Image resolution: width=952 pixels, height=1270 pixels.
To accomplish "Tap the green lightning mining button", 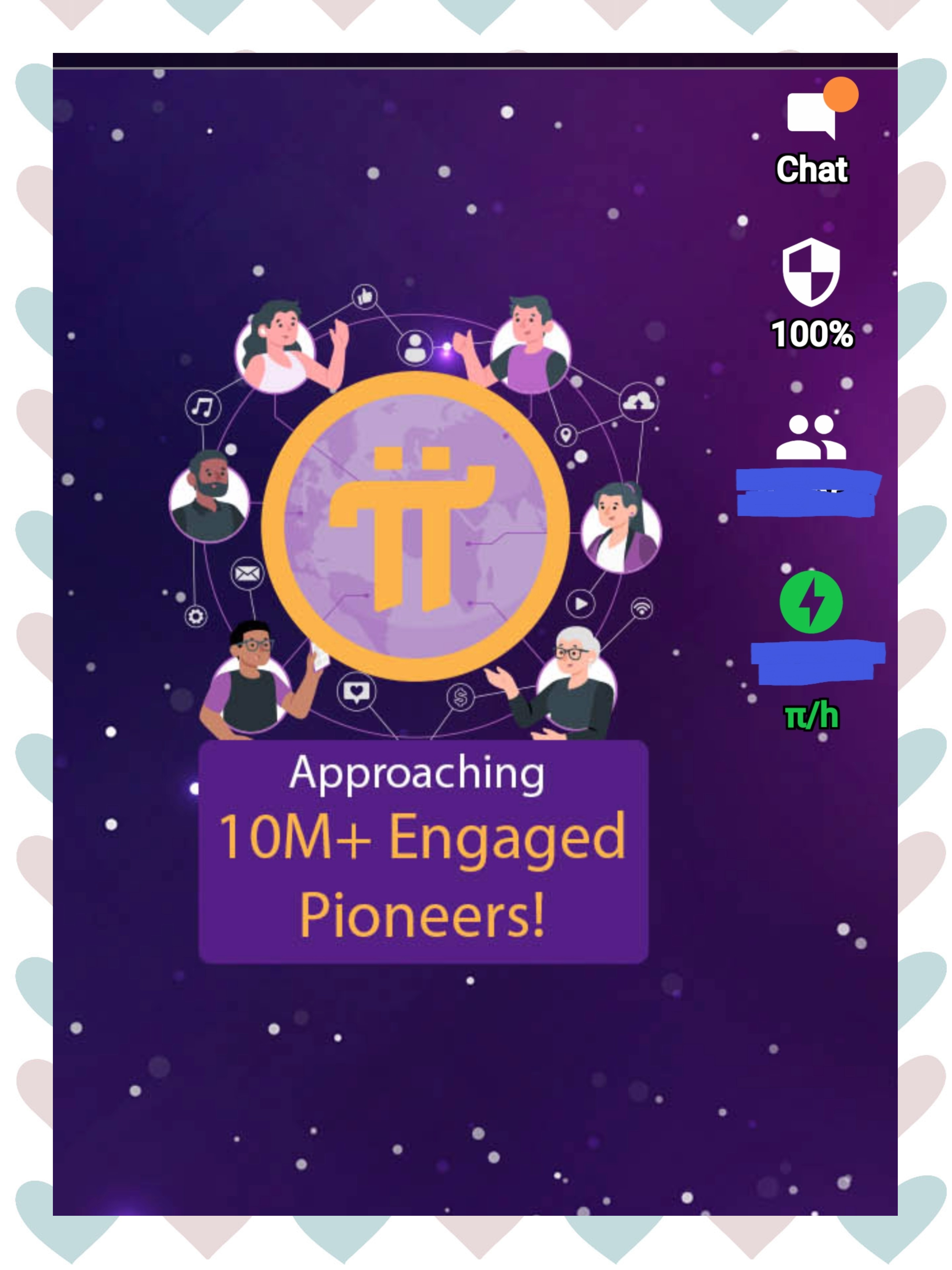I will (811, 602).
